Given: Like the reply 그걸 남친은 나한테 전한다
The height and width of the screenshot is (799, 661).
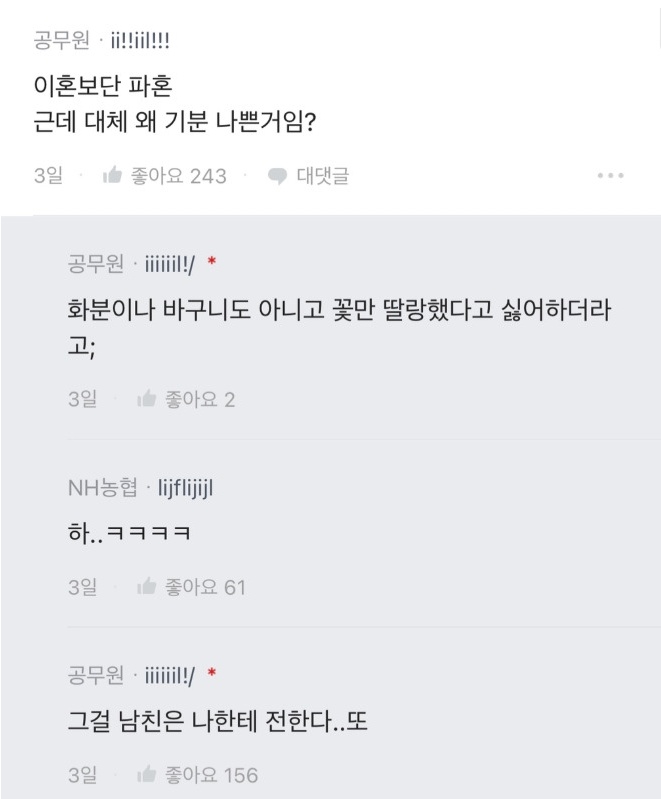Looking at the screenshot, I should click(147, 775).
